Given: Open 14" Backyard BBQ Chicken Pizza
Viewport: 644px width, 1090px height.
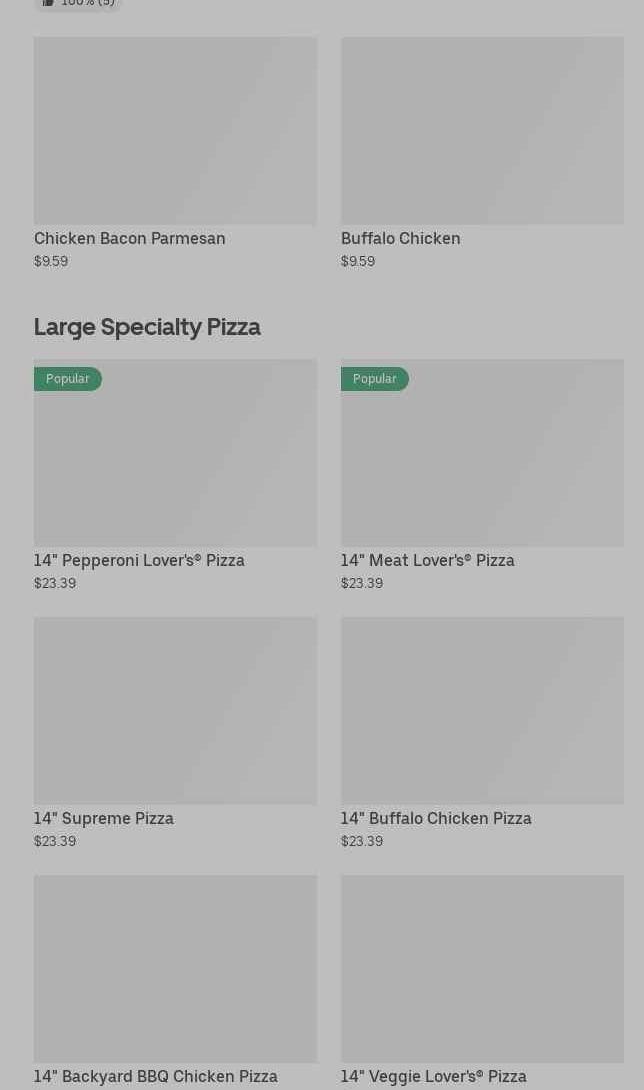Looking at the screenshot, I should 175,980.
